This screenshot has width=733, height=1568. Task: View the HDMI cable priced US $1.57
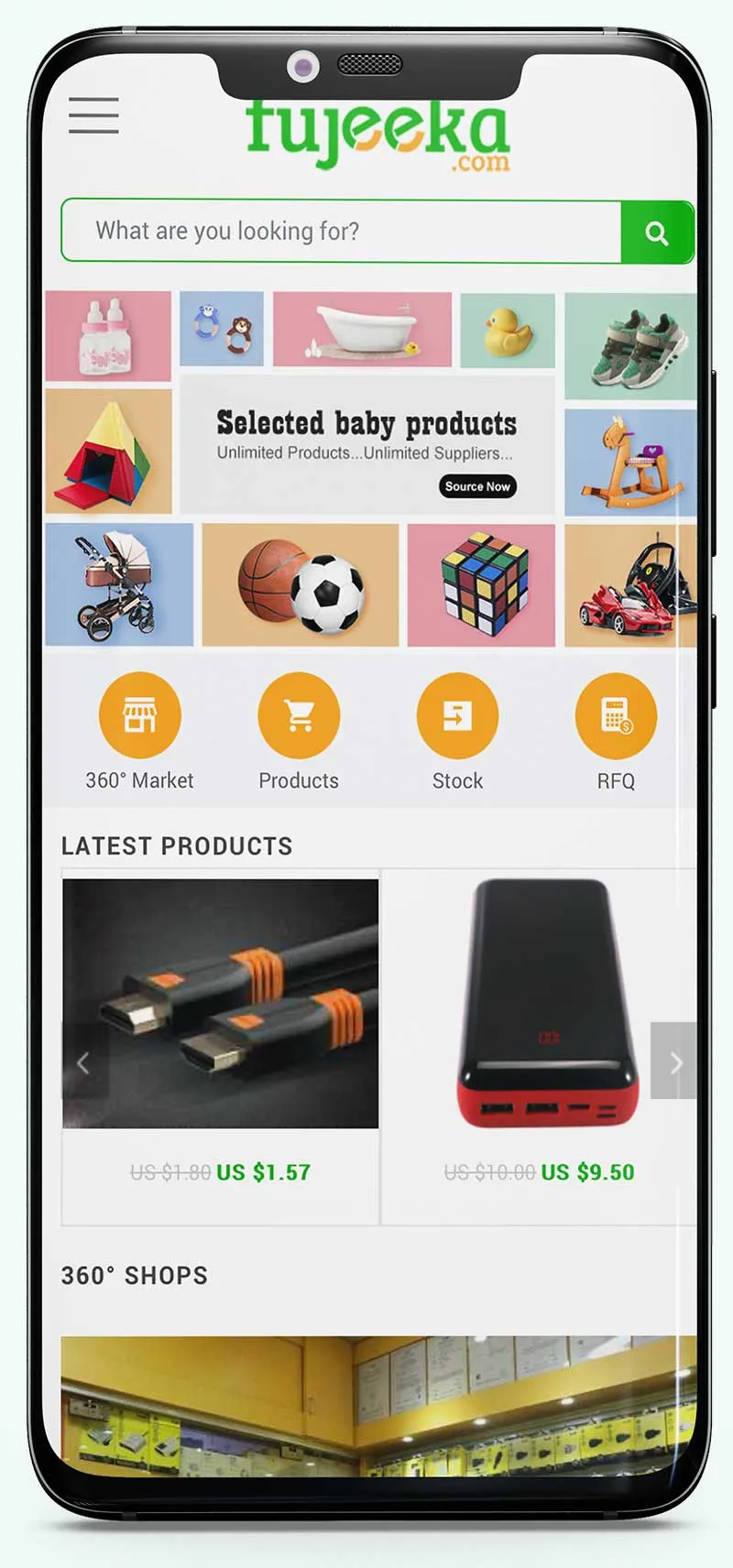click(220, 1004)
